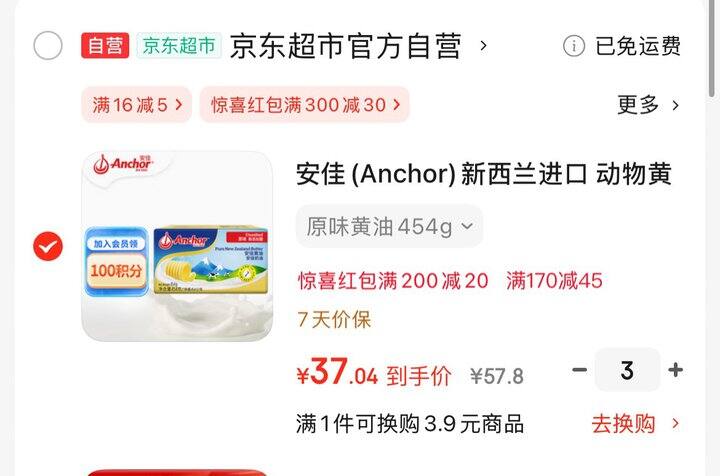Image resolution: width=720 pixels, height=476 pixels.
Task: Edit the quantity field showing 3
Action: tap(627, 370)
